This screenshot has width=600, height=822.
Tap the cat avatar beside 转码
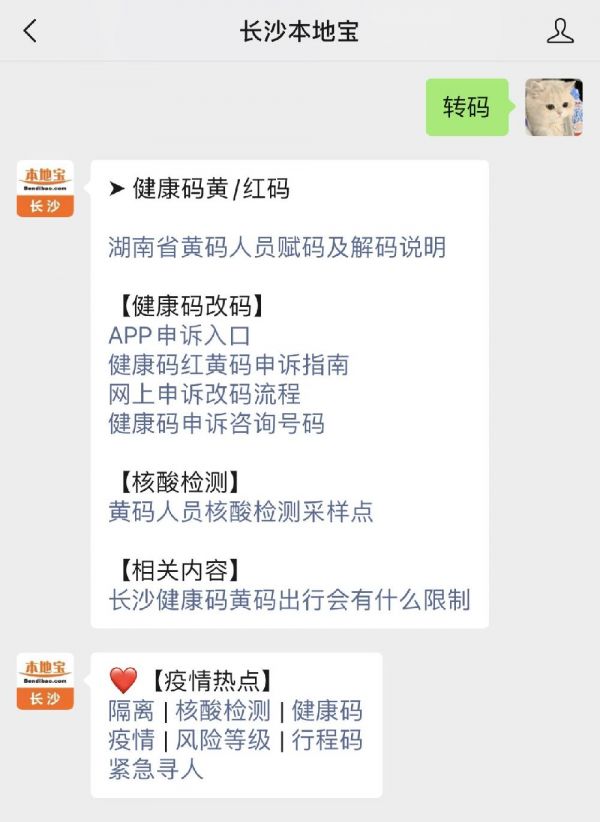point(554,107)
